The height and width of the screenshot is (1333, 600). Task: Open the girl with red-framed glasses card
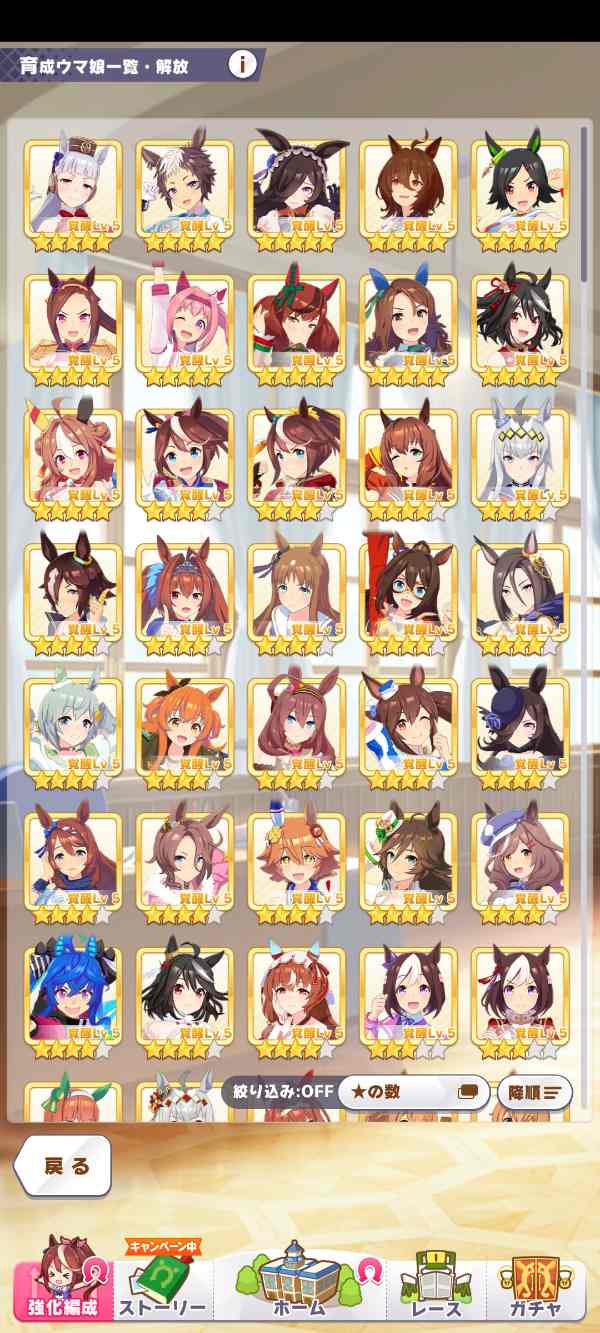tap(408, 591)
